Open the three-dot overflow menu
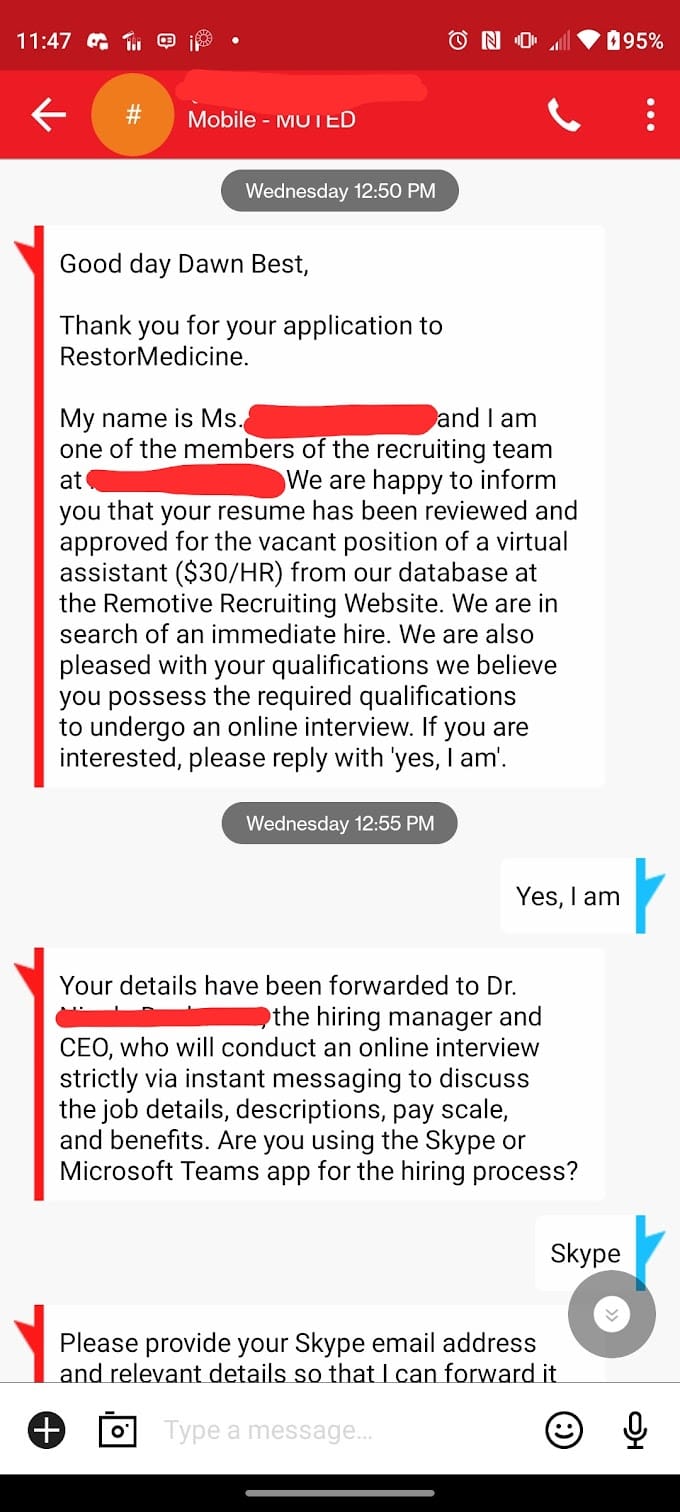 click(x=650, y=116)
